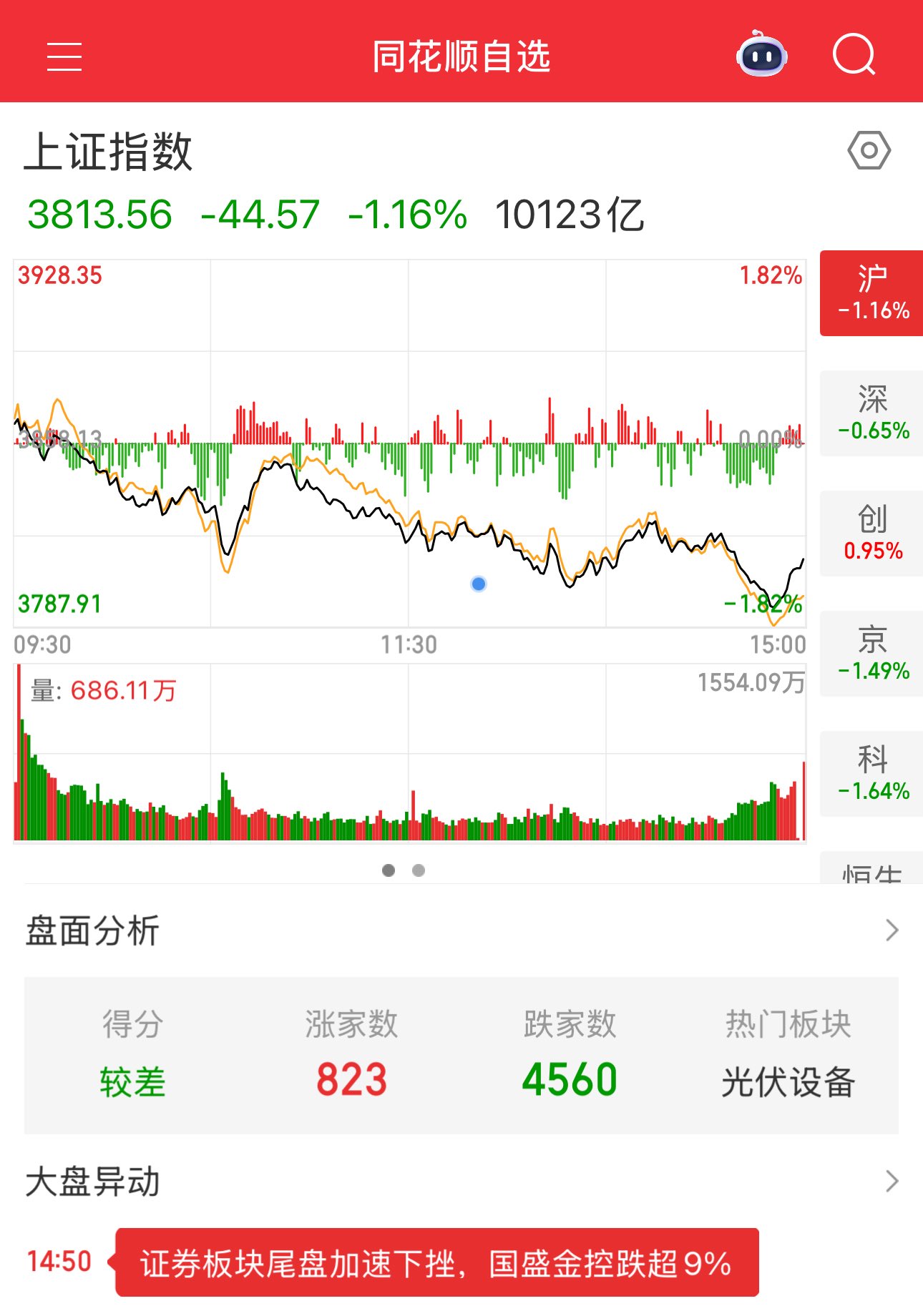The image size is (923, 1316).
Task: Open the 14:50 证券板块 news alert
Action: (436, 1262)
